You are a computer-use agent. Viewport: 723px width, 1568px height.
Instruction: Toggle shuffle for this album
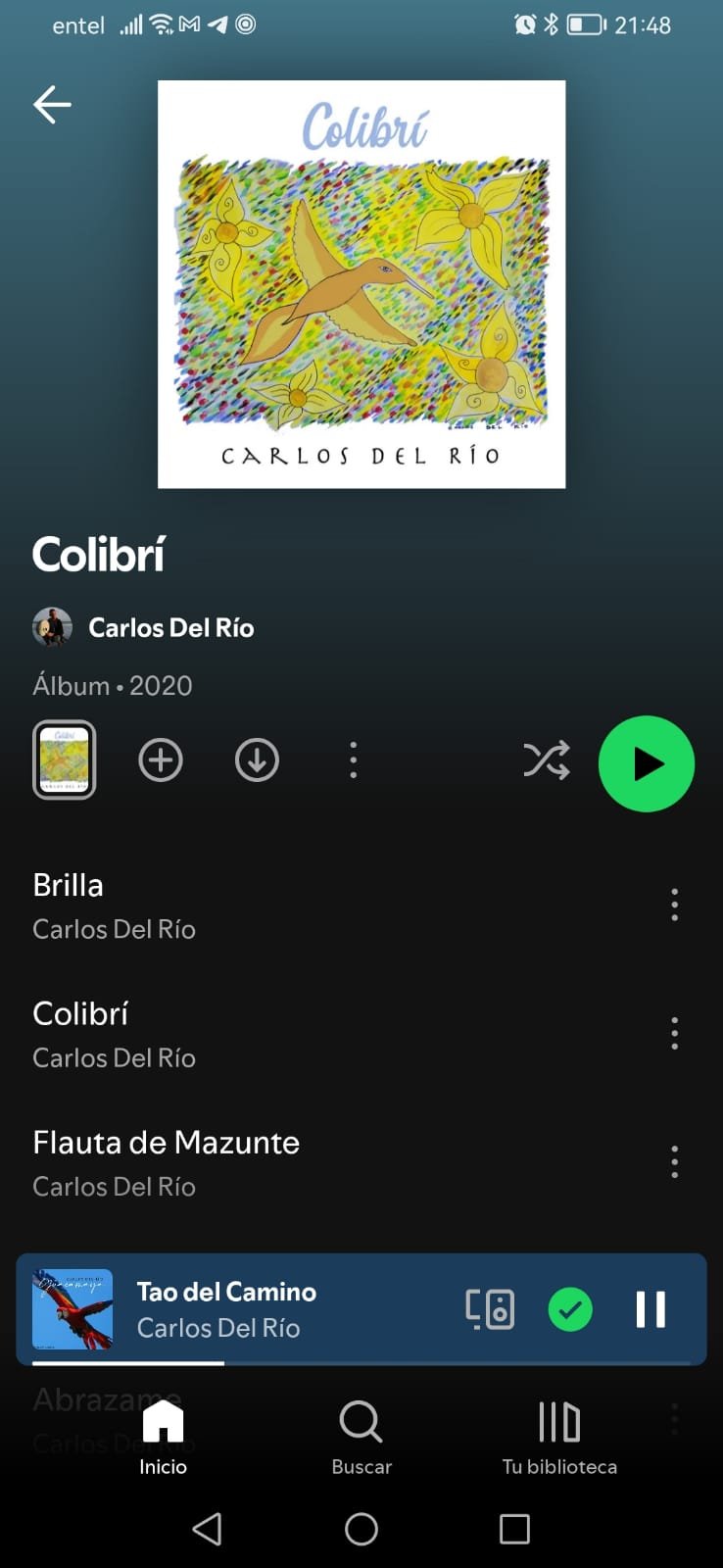pyautogui.click(x=546, y=760)
